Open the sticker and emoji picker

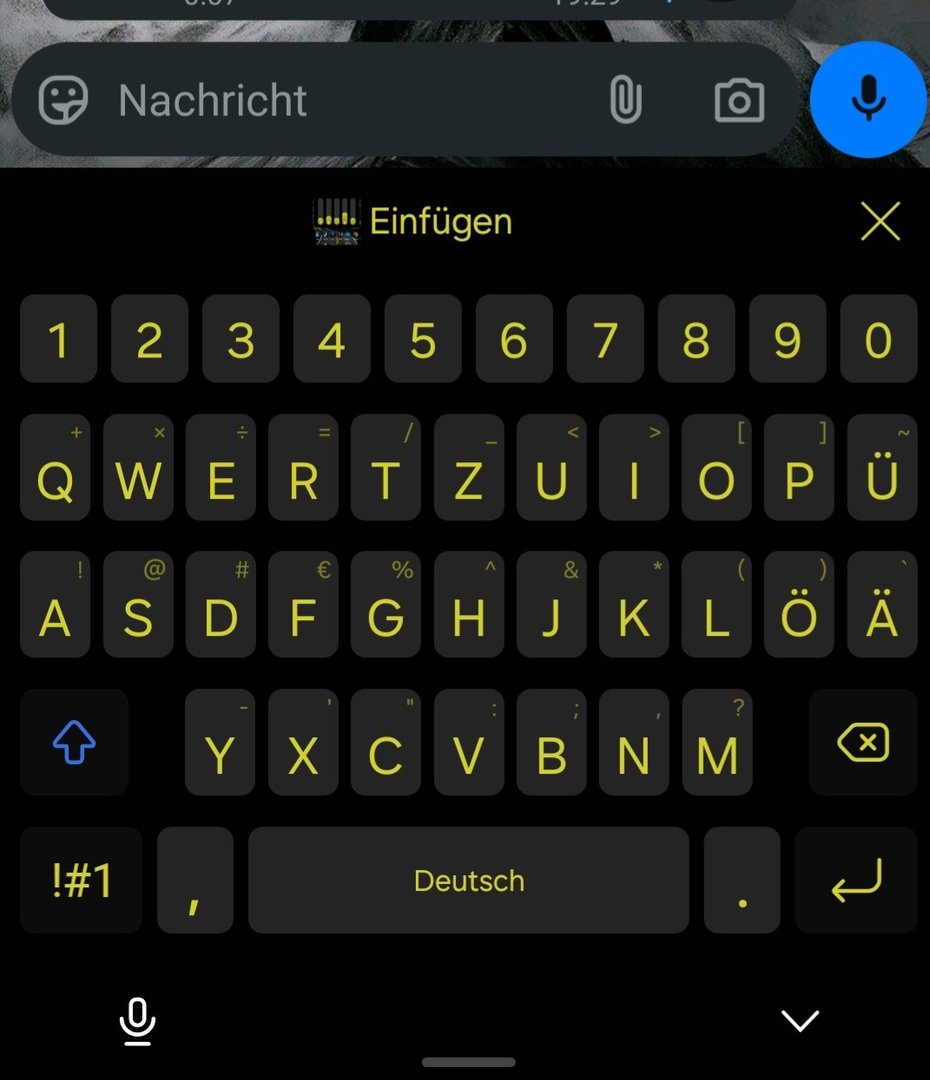[64, 101]
